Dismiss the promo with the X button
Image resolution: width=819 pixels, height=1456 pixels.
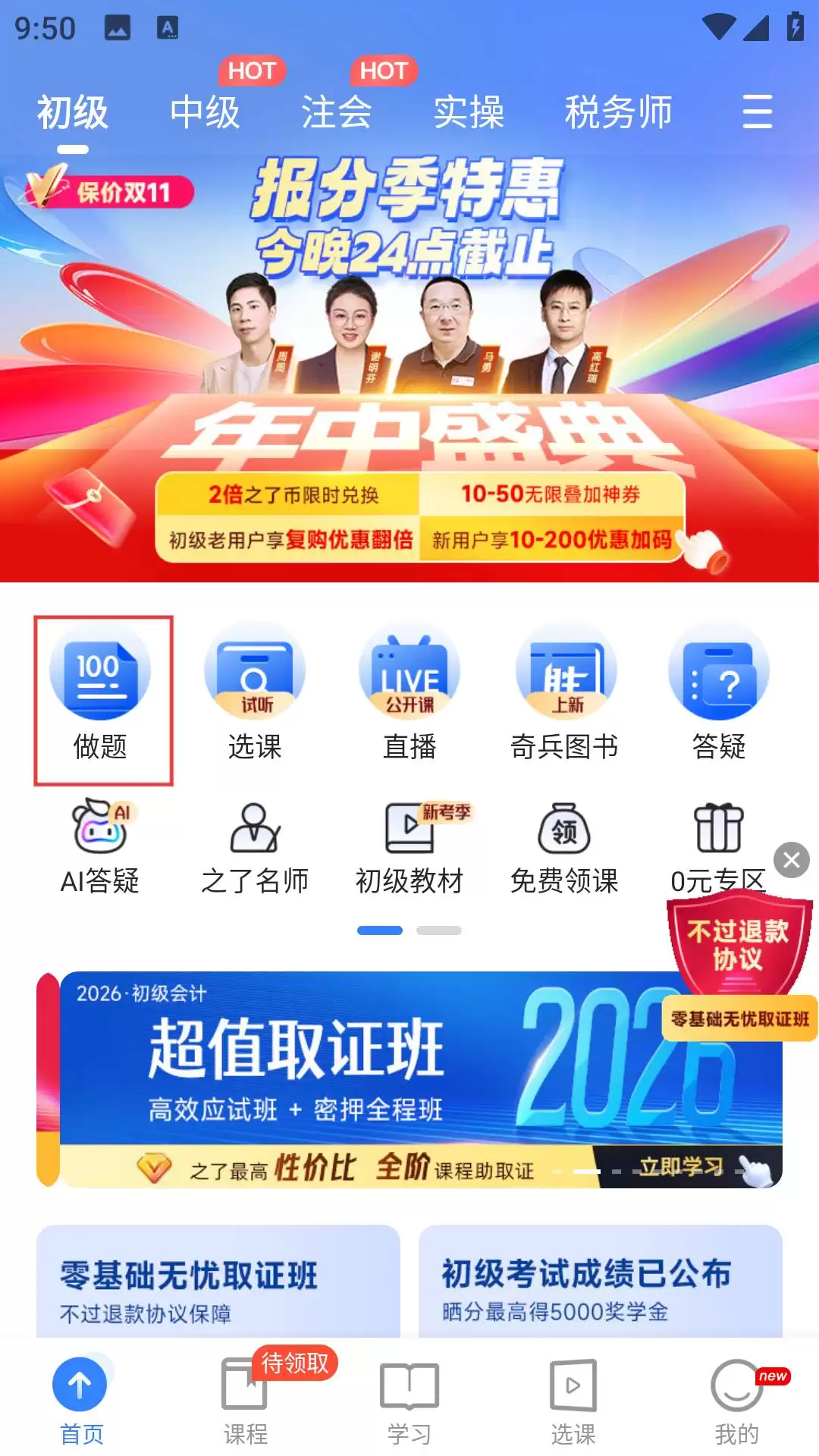792,860
